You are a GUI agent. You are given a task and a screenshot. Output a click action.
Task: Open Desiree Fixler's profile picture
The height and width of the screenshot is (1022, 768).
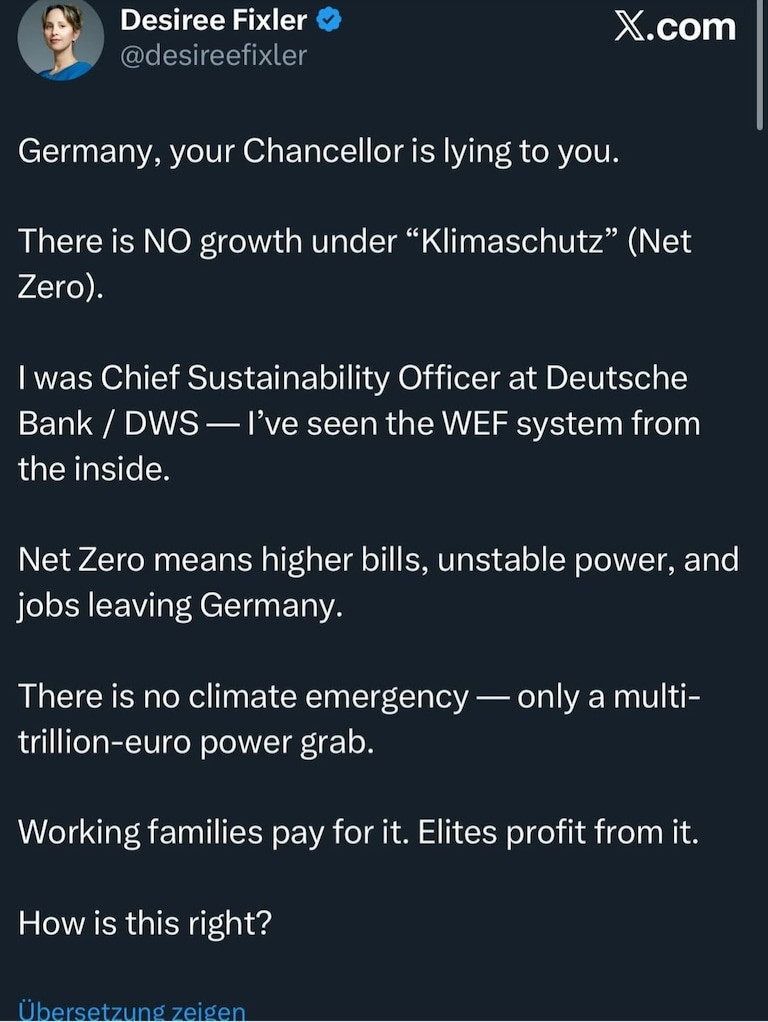point(60,38)
